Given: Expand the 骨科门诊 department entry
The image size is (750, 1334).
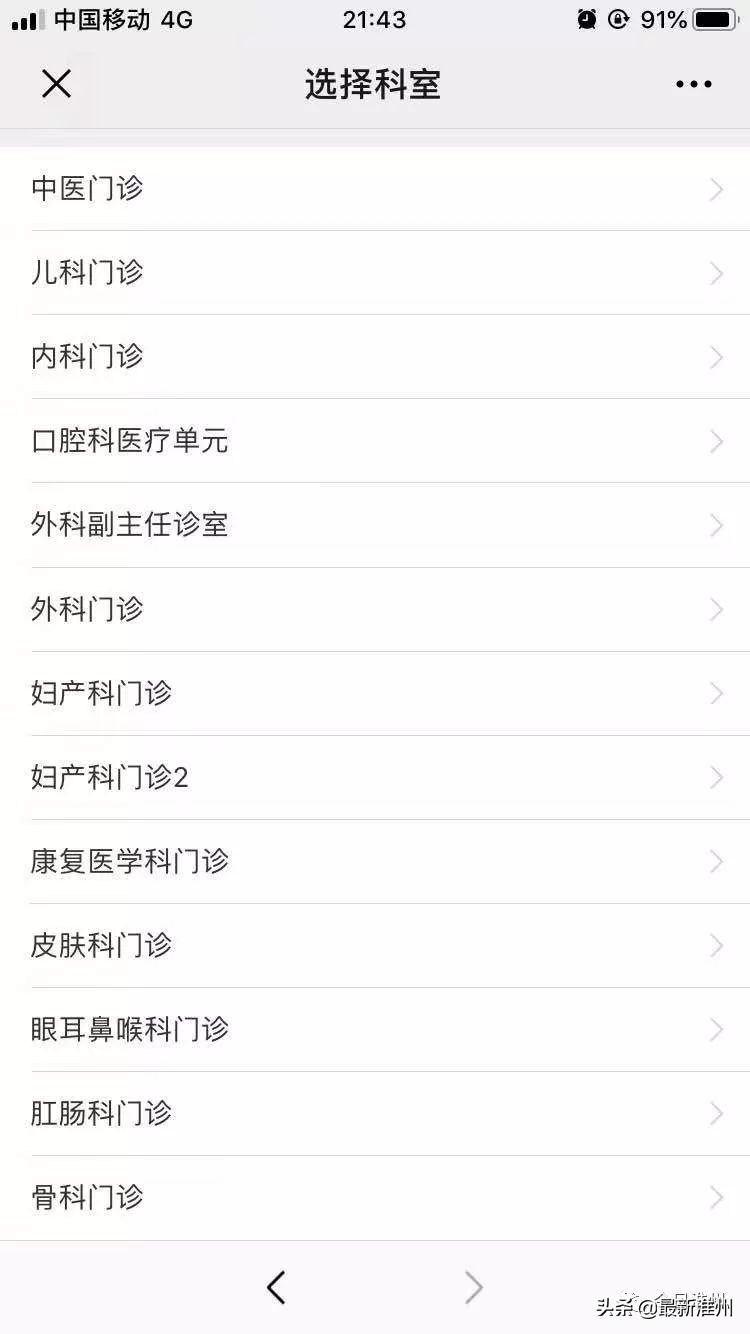Looking at the screenshot, I should (375, 1197).
